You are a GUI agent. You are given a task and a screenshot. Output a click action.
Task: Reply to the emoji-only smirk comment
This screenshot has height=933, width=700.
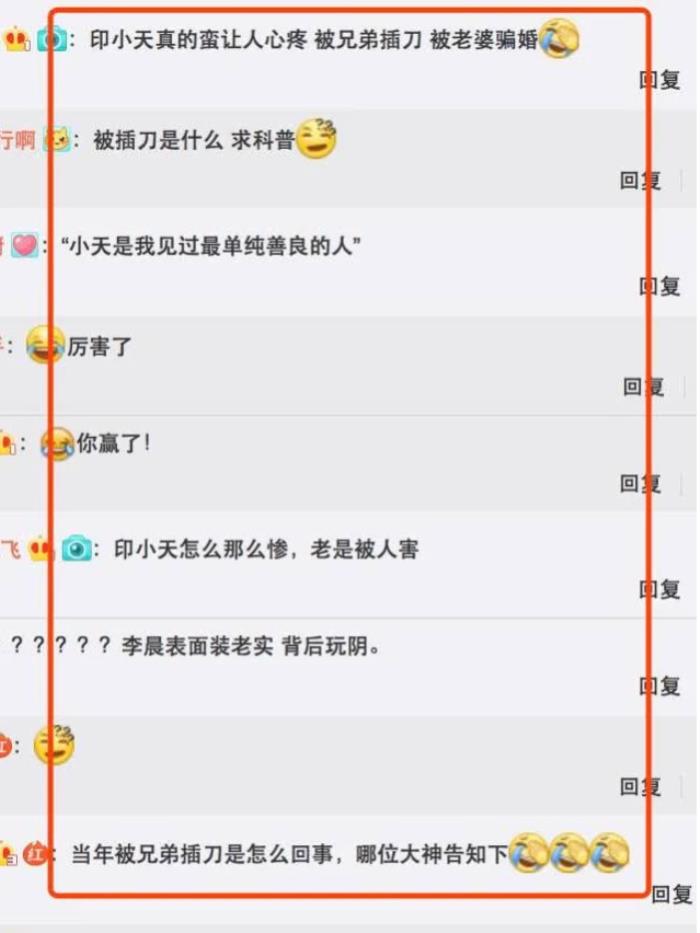pyautogui.click(x=641, y=787)
